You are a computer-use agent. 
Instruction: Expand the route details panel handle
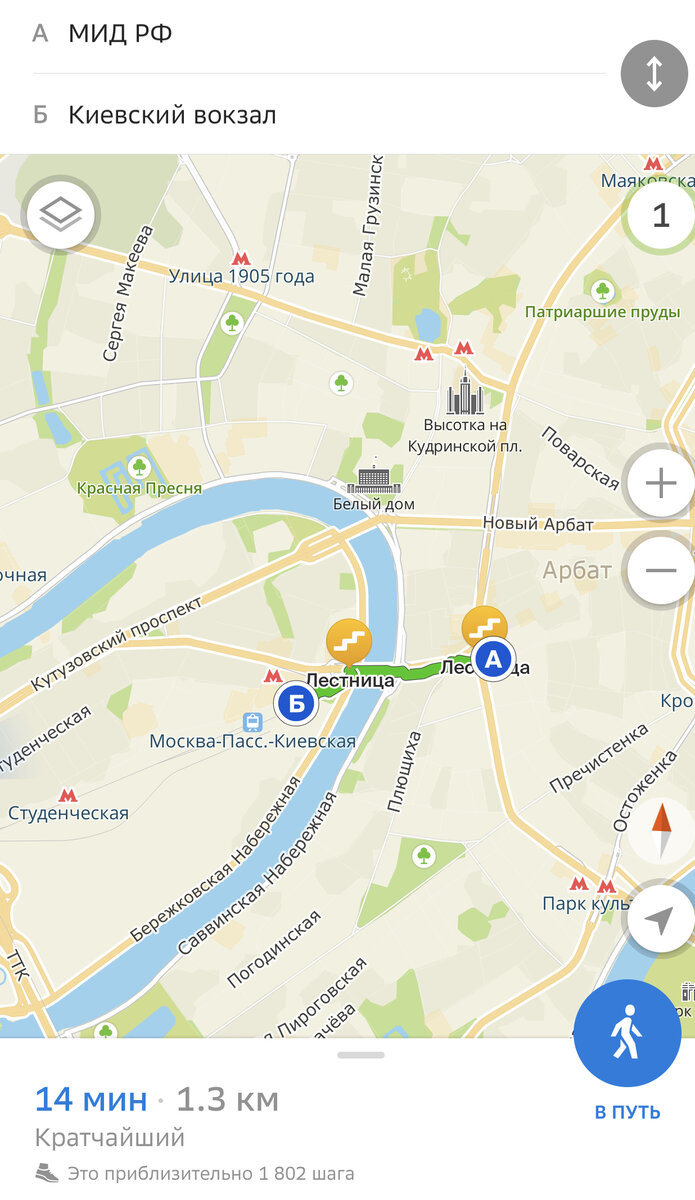[361, 1055]
